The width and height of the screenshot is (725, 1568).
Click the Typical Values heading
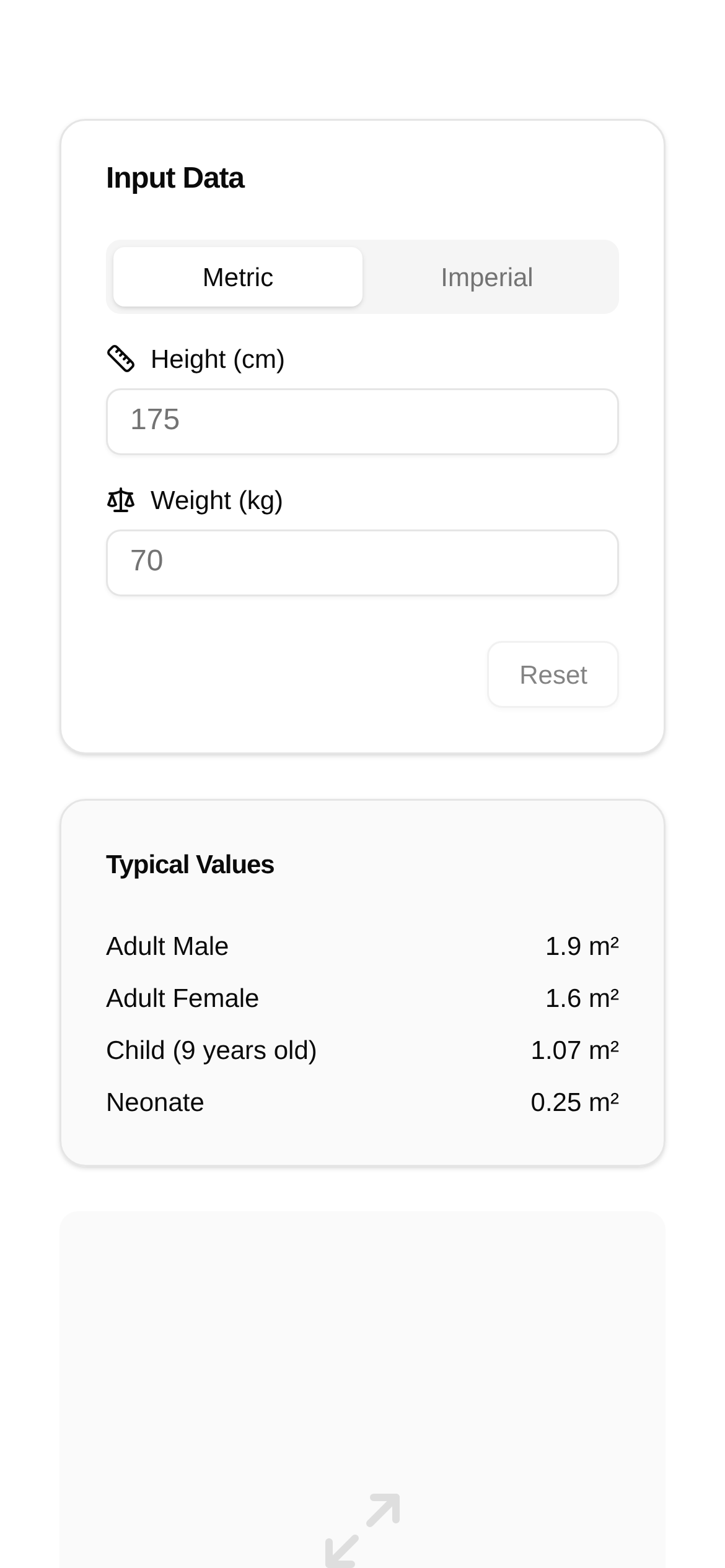coord(190,864)
